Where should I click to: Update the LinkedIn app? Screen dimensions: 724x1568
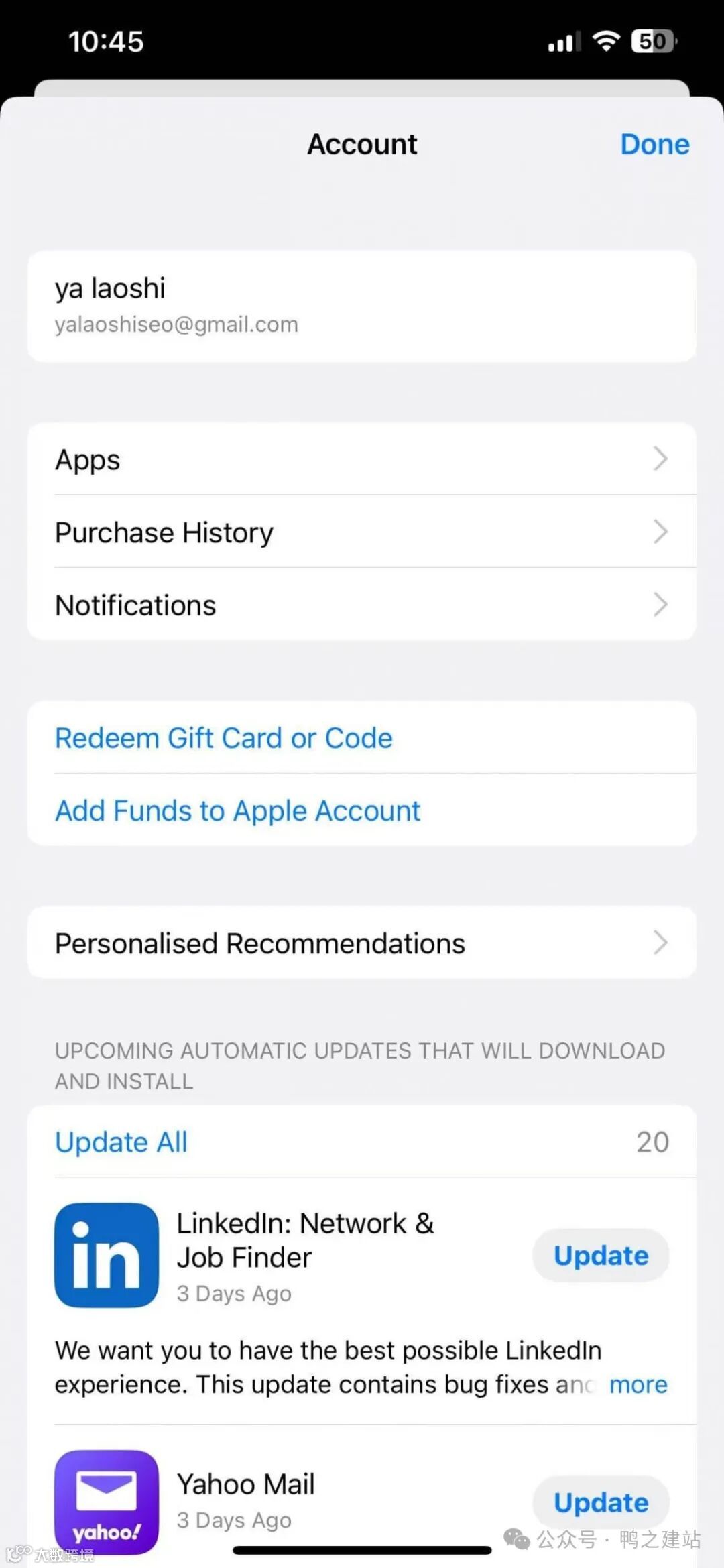(x=601, y=1255)
